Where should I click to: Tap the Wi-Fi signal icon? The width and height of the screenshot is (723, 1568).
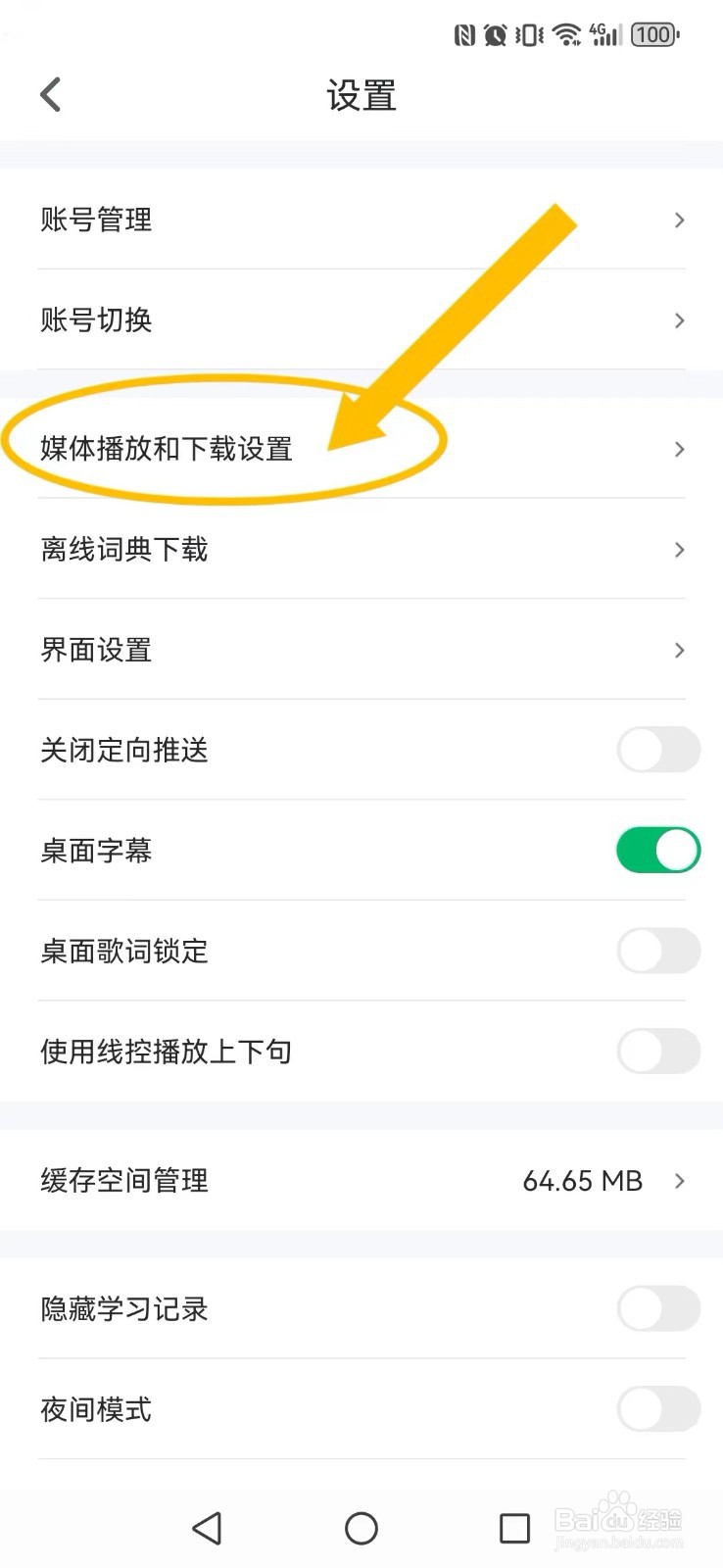565,34
